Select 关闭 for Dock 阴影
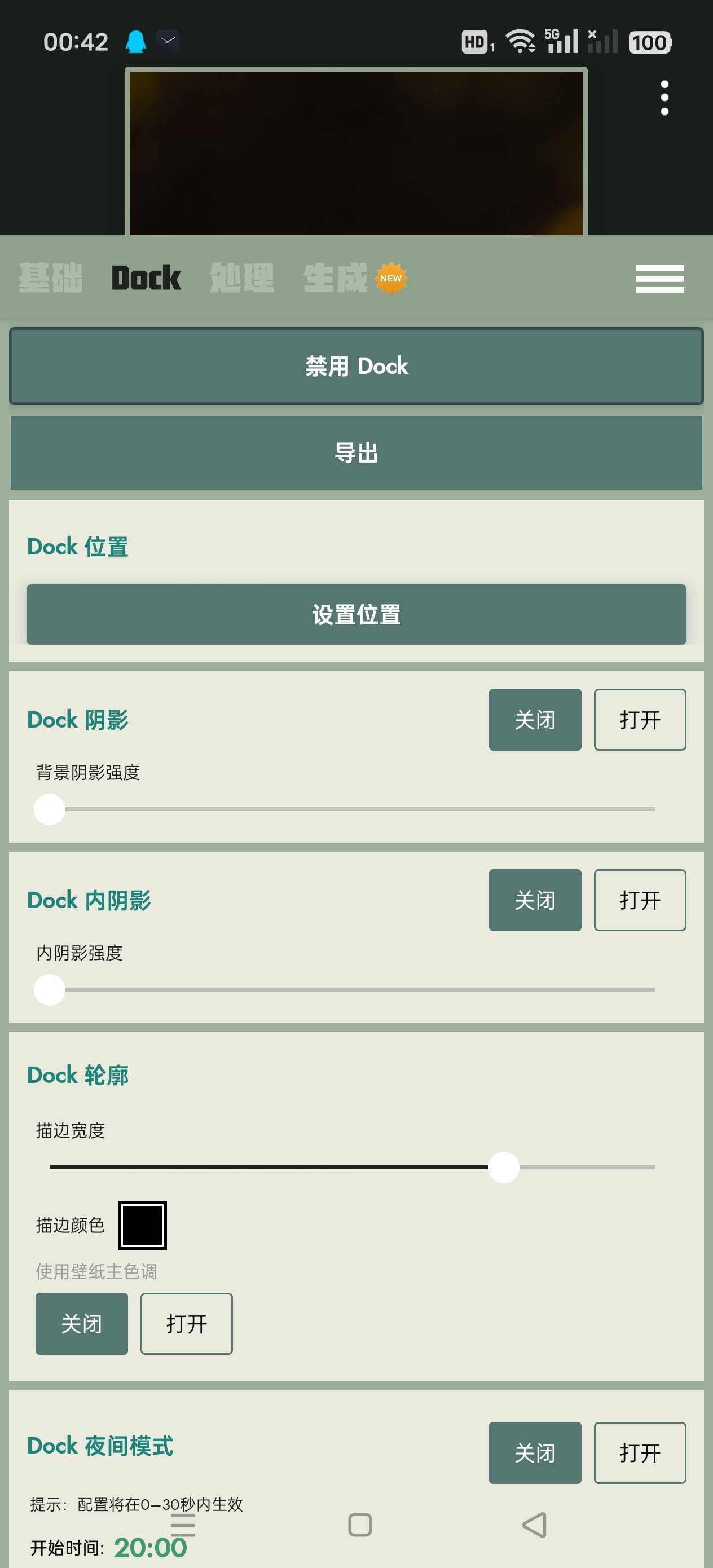 click(535, 720)
